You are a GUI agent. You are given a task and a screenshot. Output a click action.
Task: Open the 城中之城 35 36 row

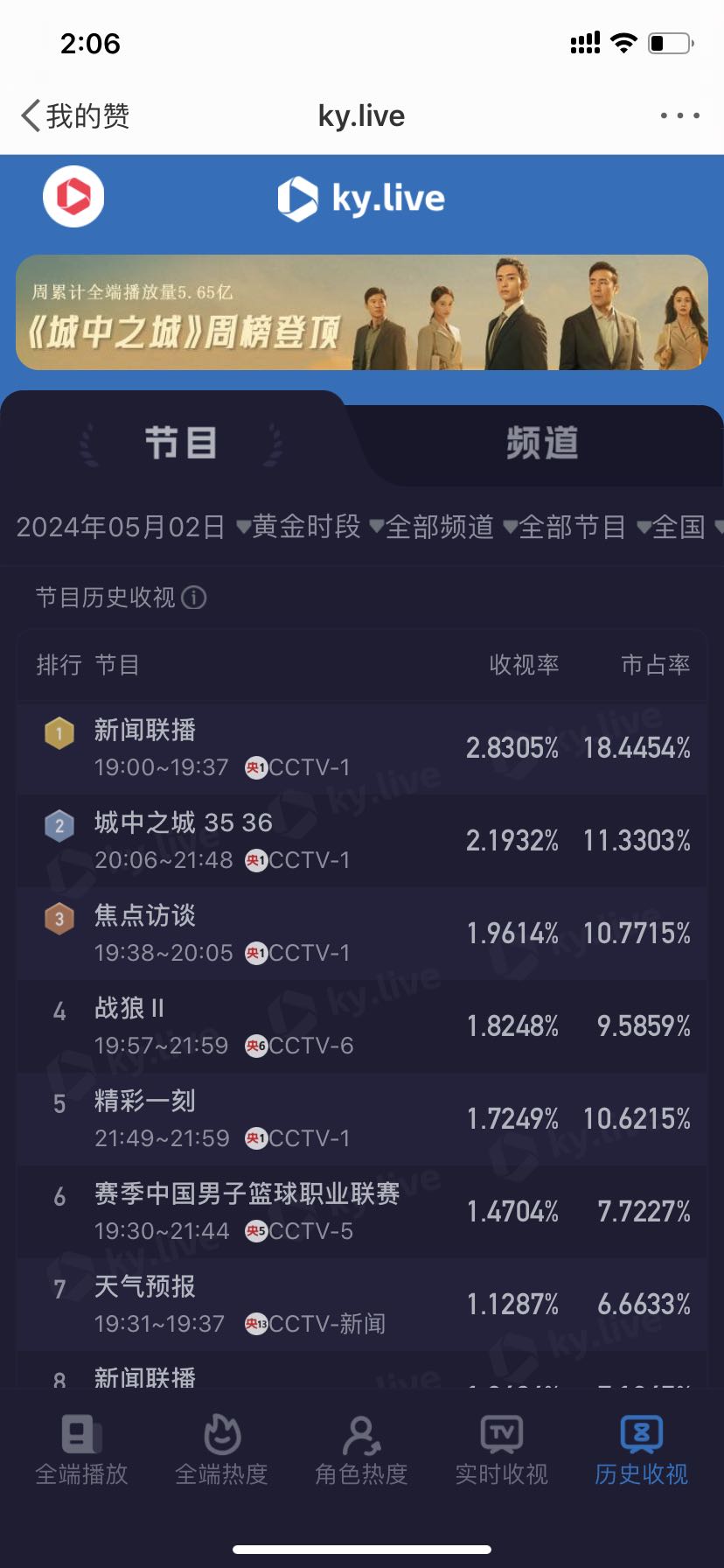point(362,841)
